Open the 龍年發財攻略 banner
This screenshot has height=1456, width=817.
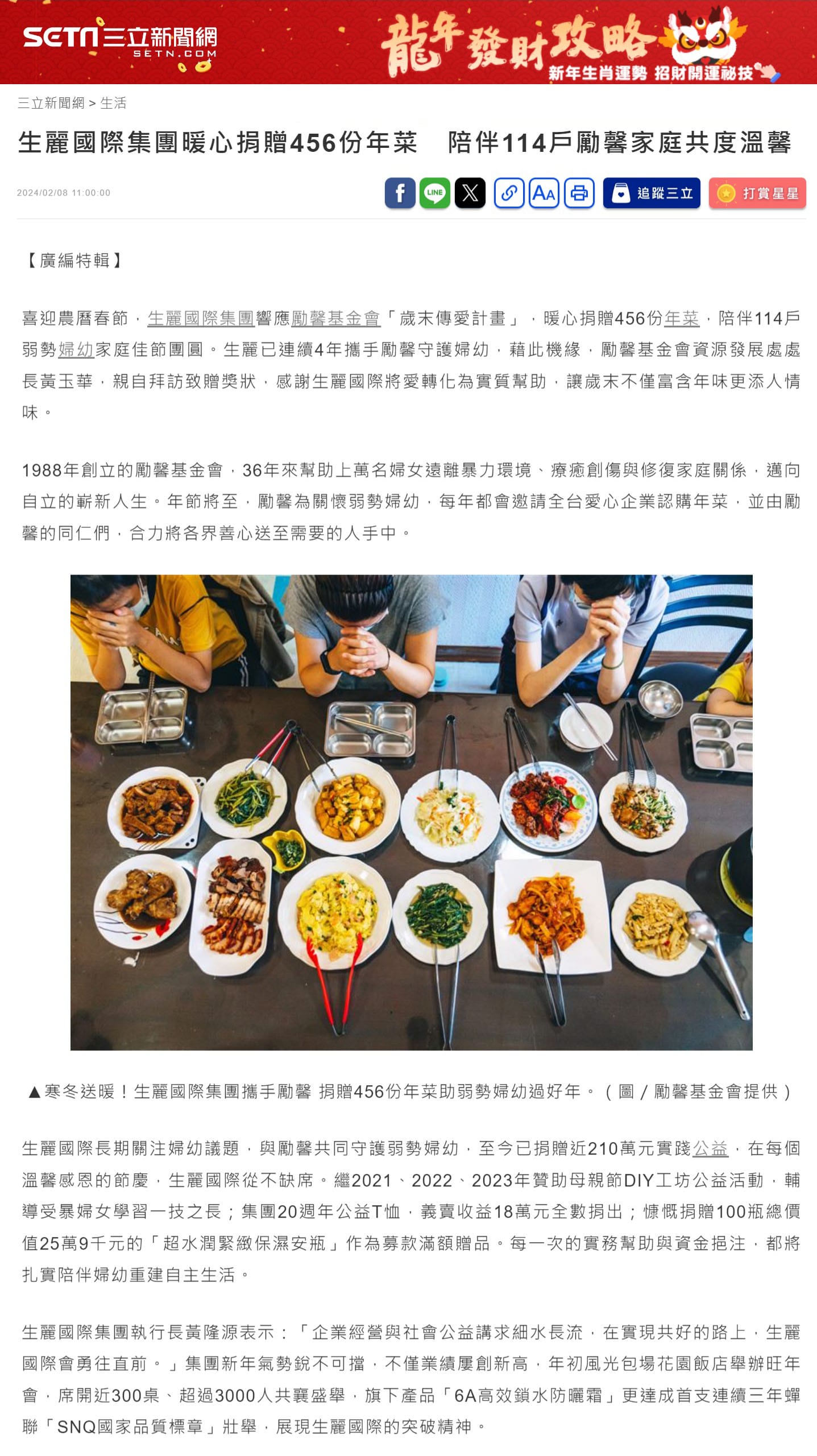pyautogui.click(x=569, y=43)
